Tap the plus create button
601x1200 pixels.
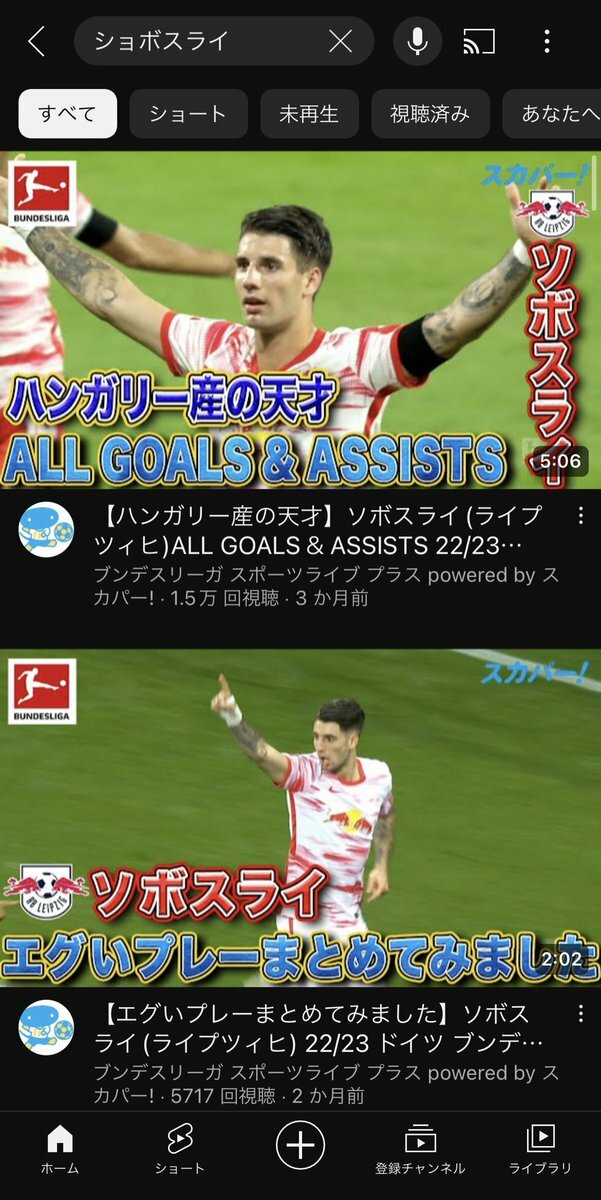[x=300, y=1144]
